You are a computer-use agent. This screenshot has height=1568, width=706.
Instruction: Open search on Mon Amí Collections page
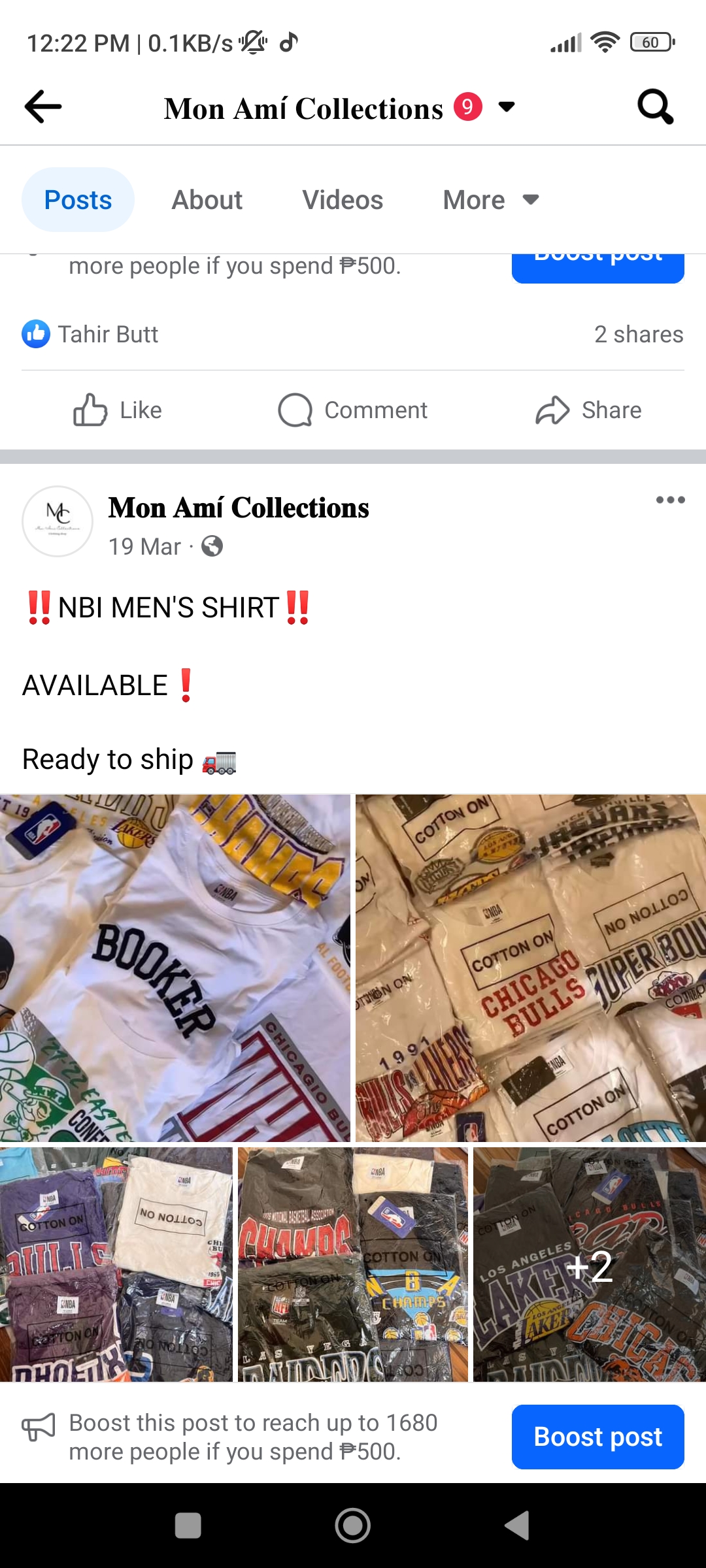(x=655, y=107)
